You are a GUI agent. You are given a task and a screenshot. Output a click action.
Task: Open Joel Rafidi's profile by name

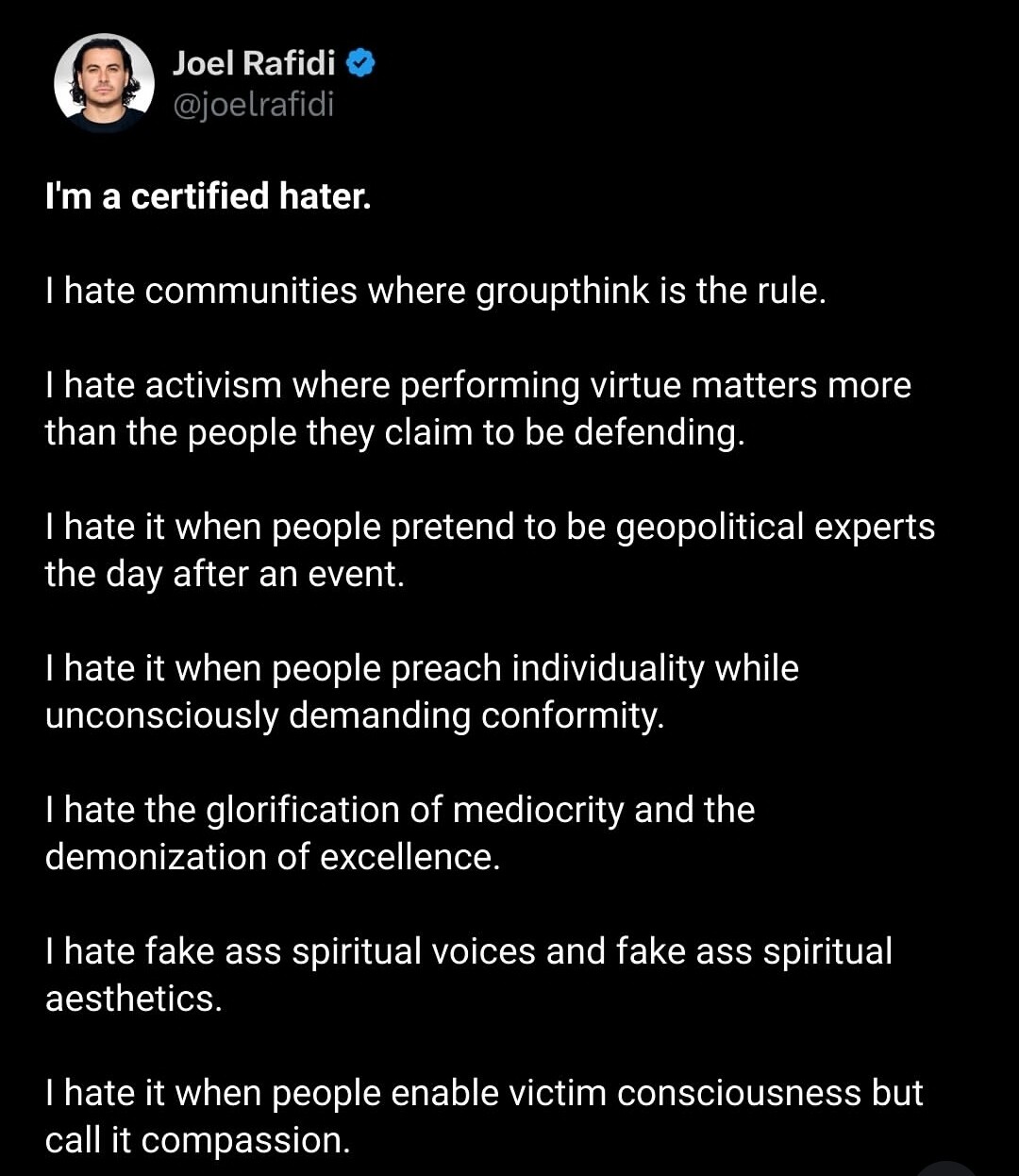253,63
